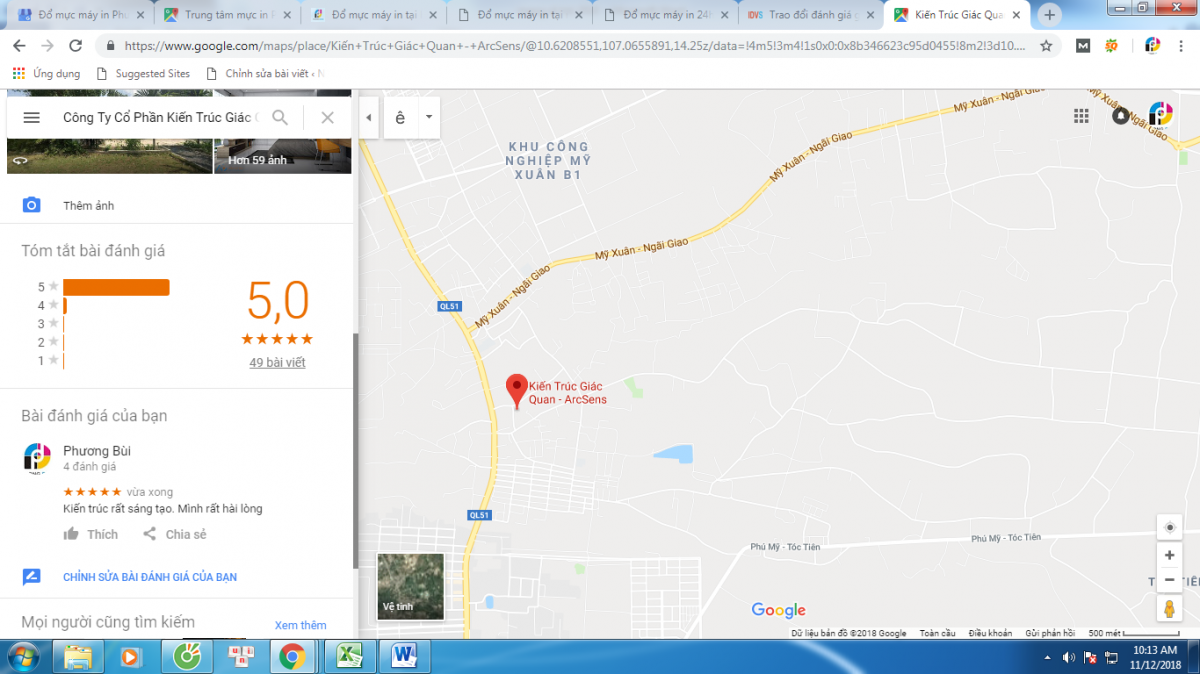Share the review via Chia sẻ
The height and width of the screenshot is (674, 1200).
[x=175, y=534]
